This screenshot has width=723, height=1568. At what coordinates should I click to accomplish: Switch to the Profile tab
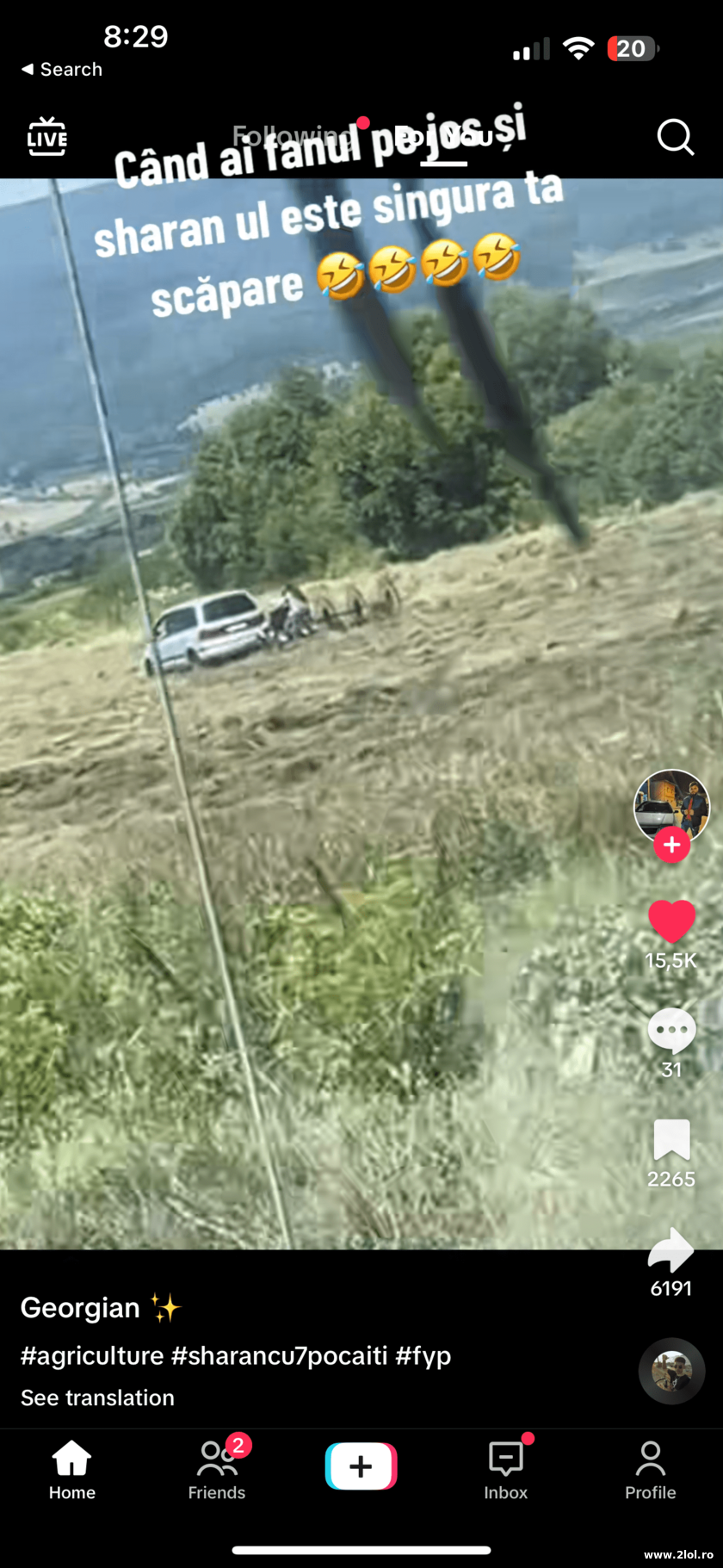click(651, 1470)
